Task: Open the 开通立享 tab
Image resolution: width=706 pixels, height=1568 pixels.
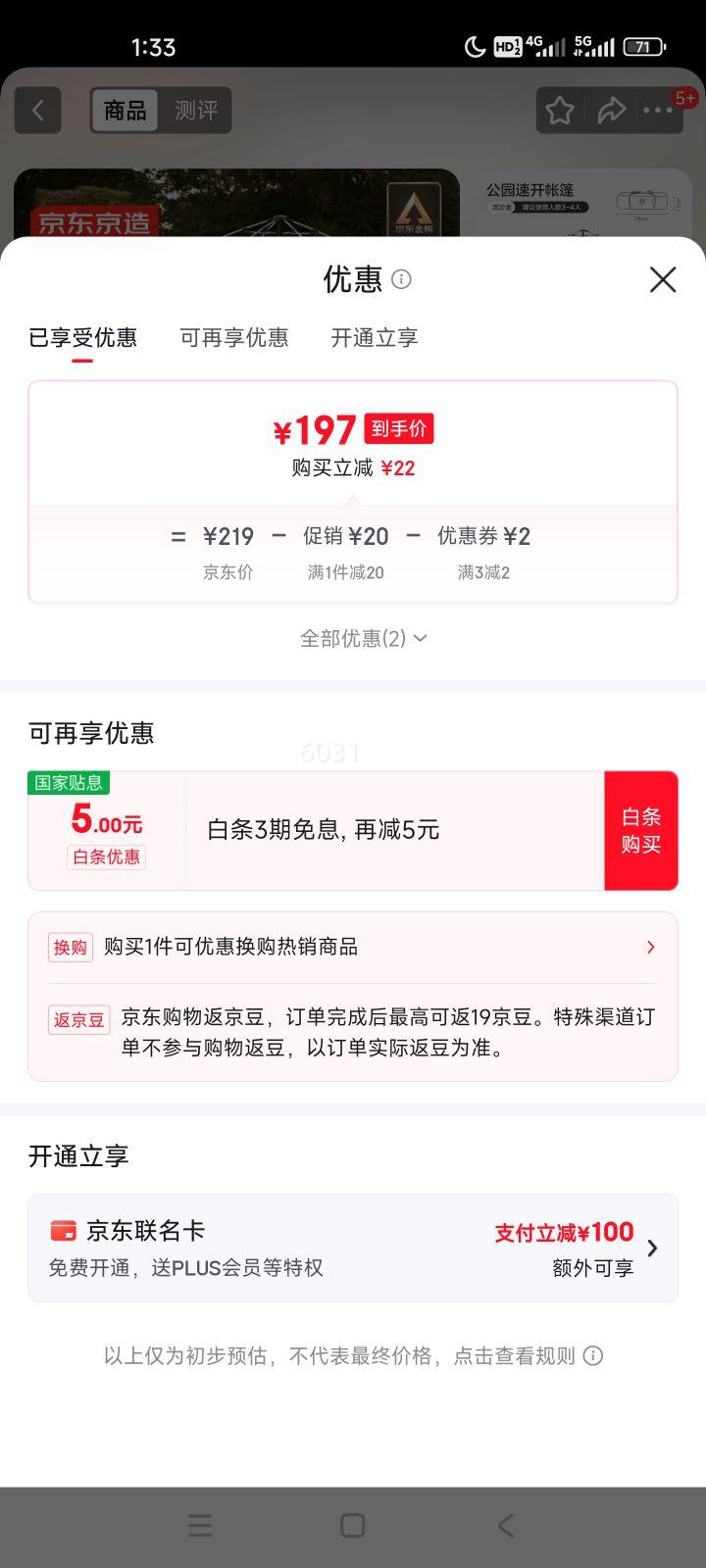Action: click(375, 337)
